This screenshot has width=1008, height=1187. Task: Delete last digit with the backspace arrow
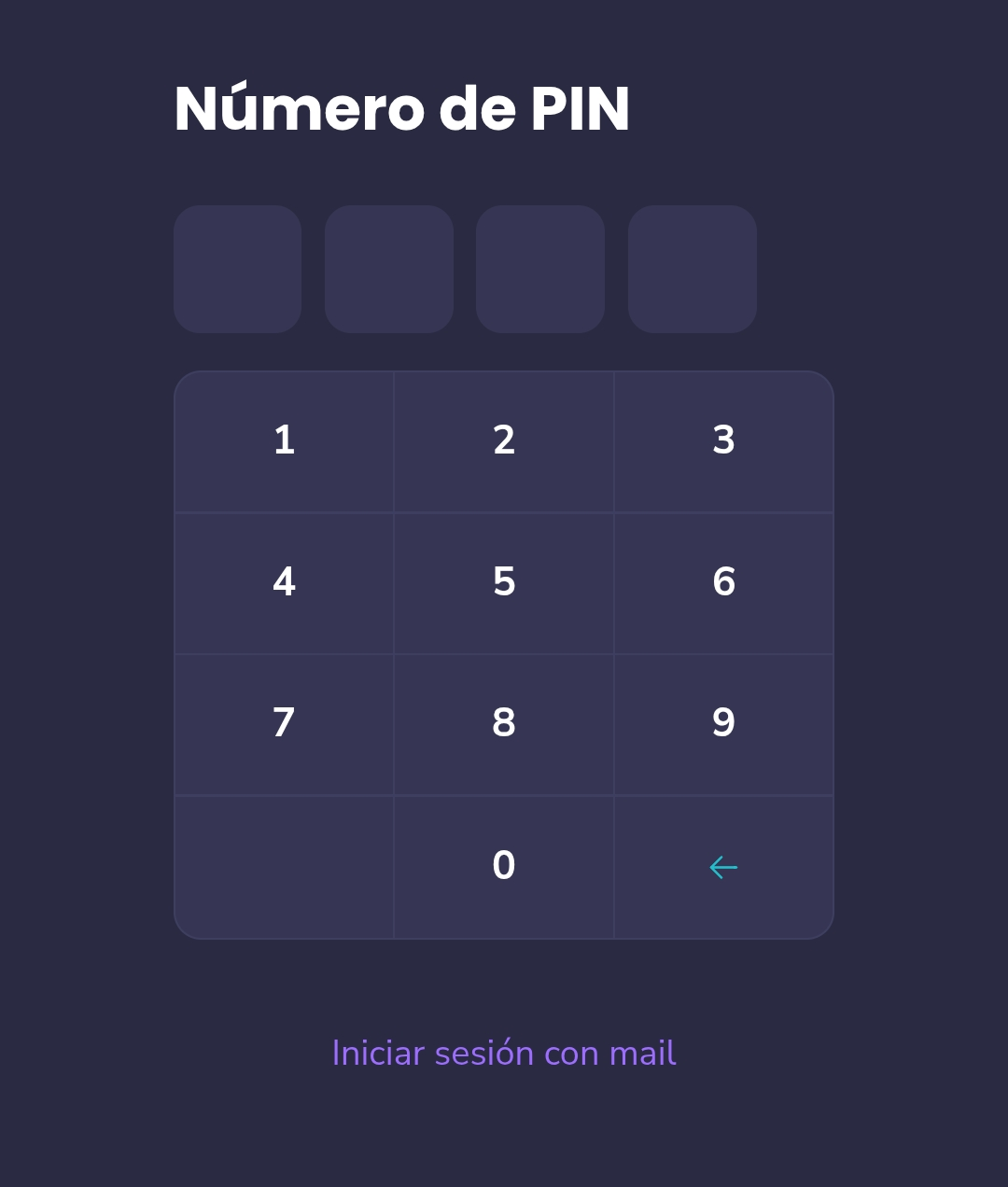pos(724,867)
